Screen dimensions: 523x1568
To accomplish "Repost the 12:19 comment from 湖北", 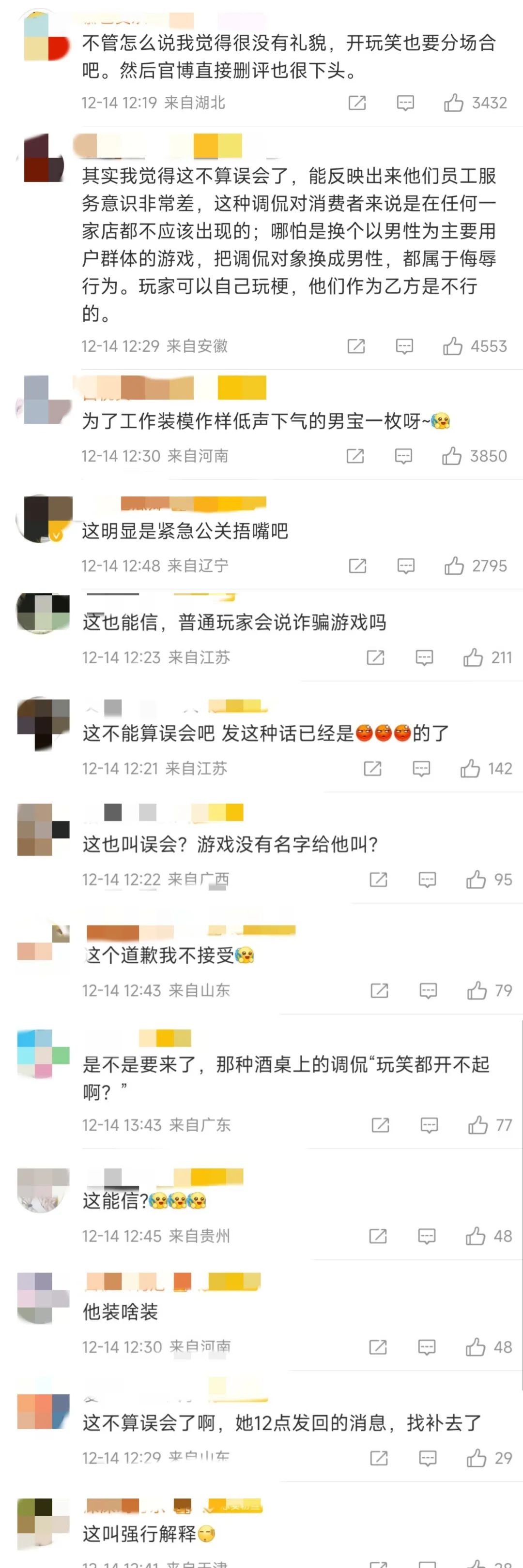I will pos(356,103).
